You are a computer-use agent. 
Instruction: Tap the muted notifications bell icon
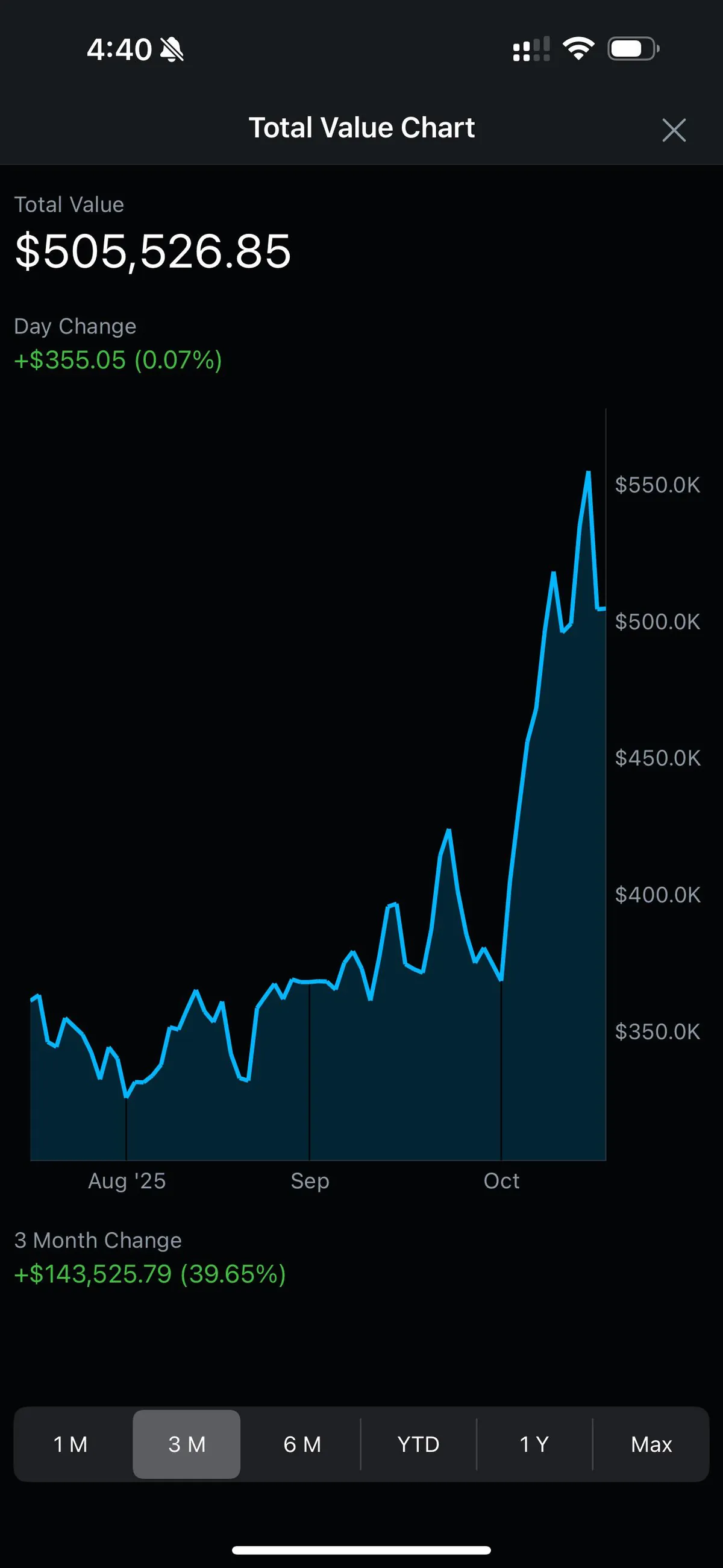172,49
